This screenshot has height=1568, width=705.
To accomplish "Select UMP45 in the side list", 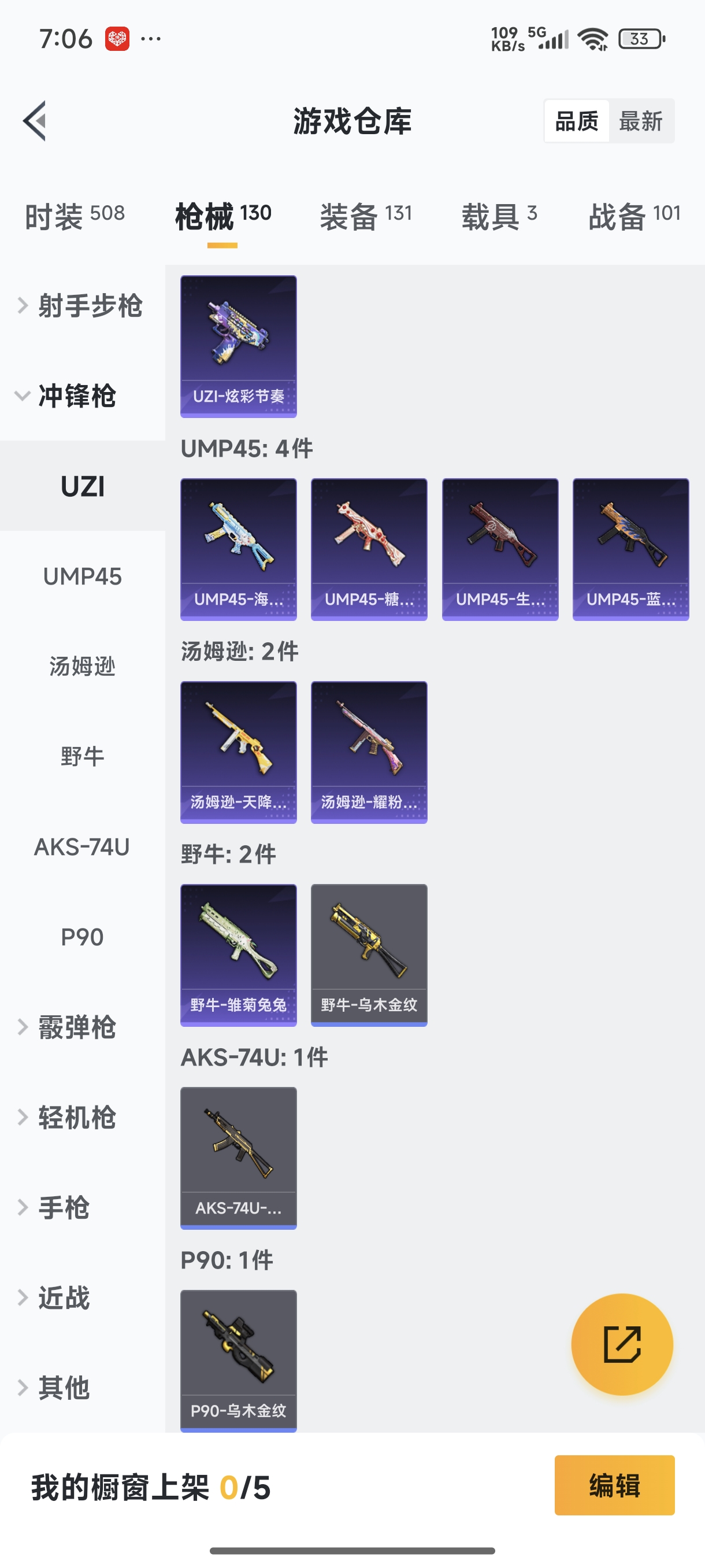I will click(x=82, y=576).
